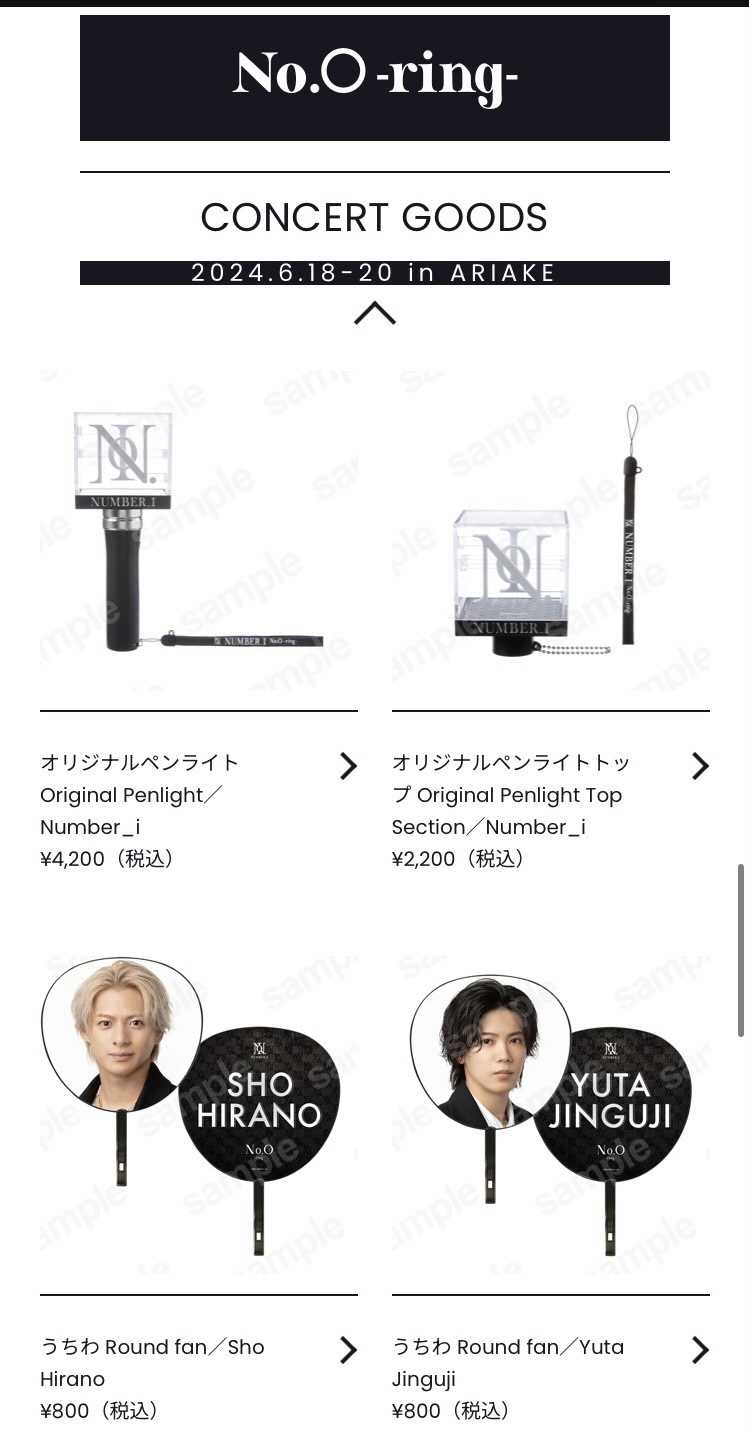This screenshot has height=1433, width=749.
Task: Open the Round fan Yuta Jinguji link
Action: click(x=550, y=1363)
